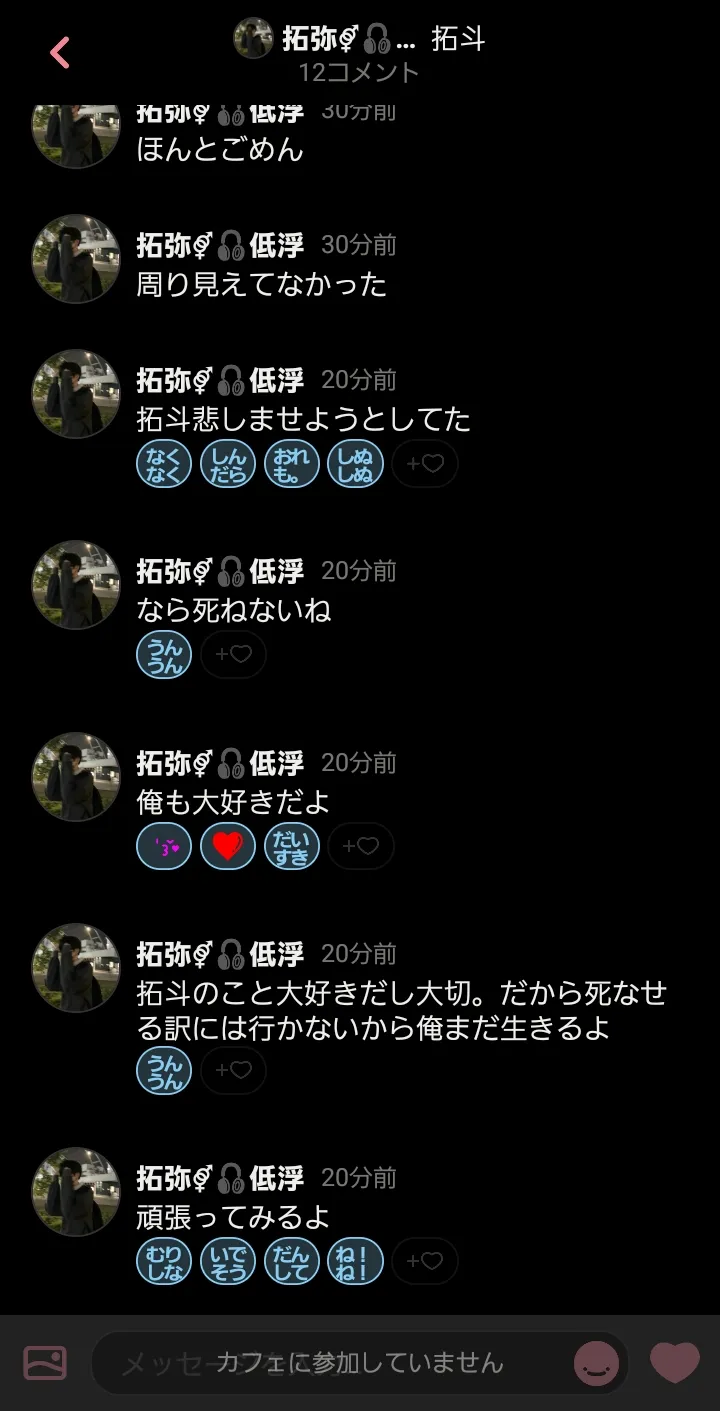The width and height of the screenshot is (720, 1411).
Task: Add a reaction to 拓斗悲しませようとしてた
Action: click(425, 464)
